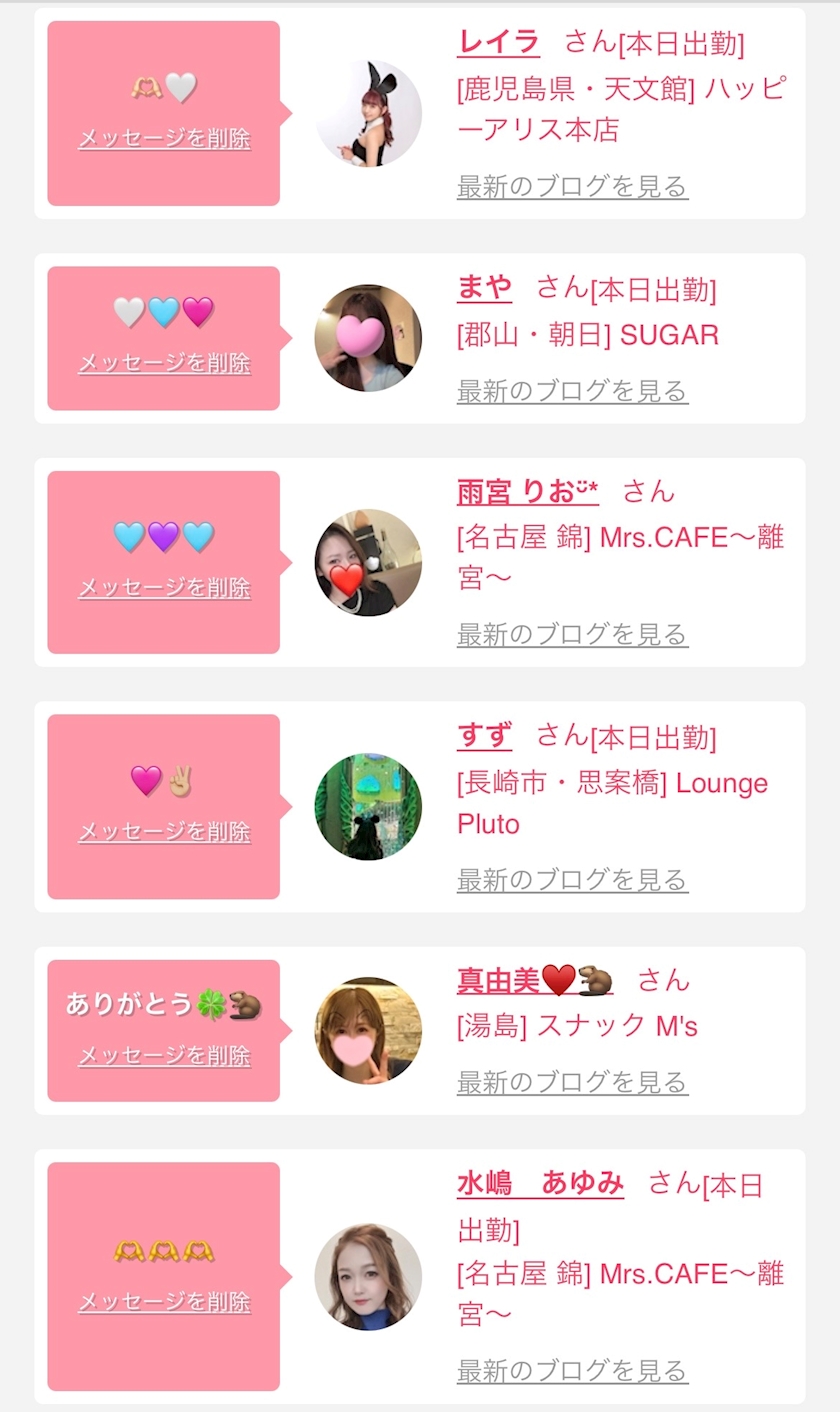
Task: Delete the message sent to レイラ
Action: [x=164, y=138]
